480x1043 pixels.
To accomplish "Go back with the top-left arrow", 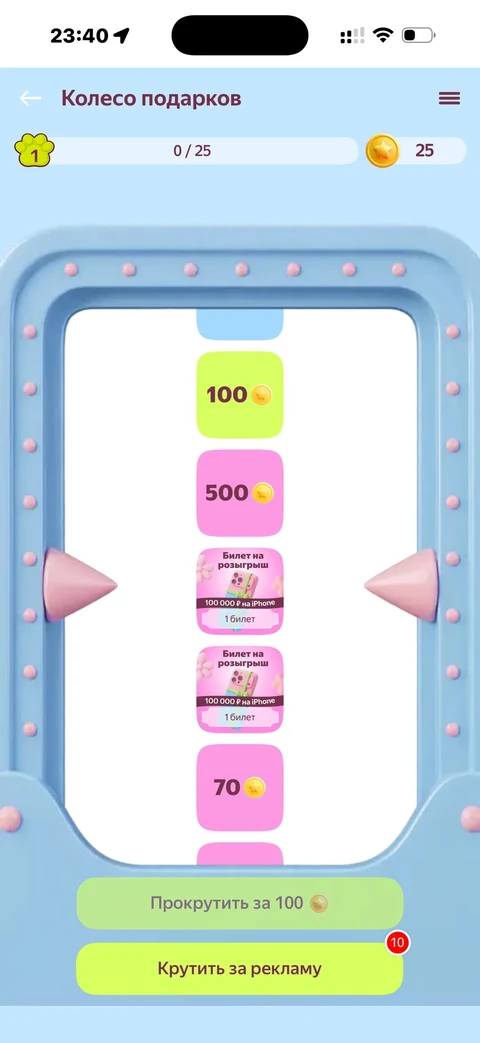I will pyautogui.click(x=31, y=98).
